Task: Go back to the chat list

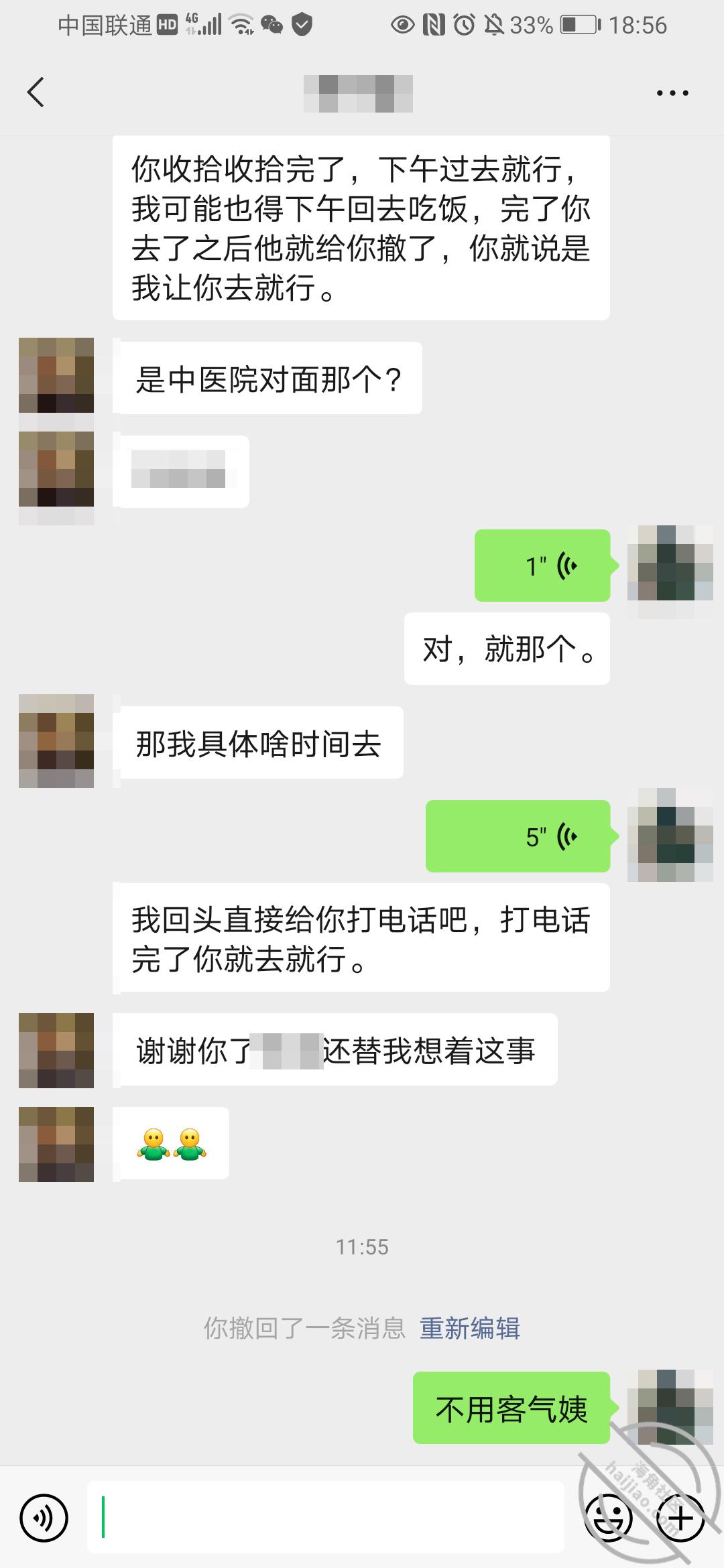Action: (36, 92)
